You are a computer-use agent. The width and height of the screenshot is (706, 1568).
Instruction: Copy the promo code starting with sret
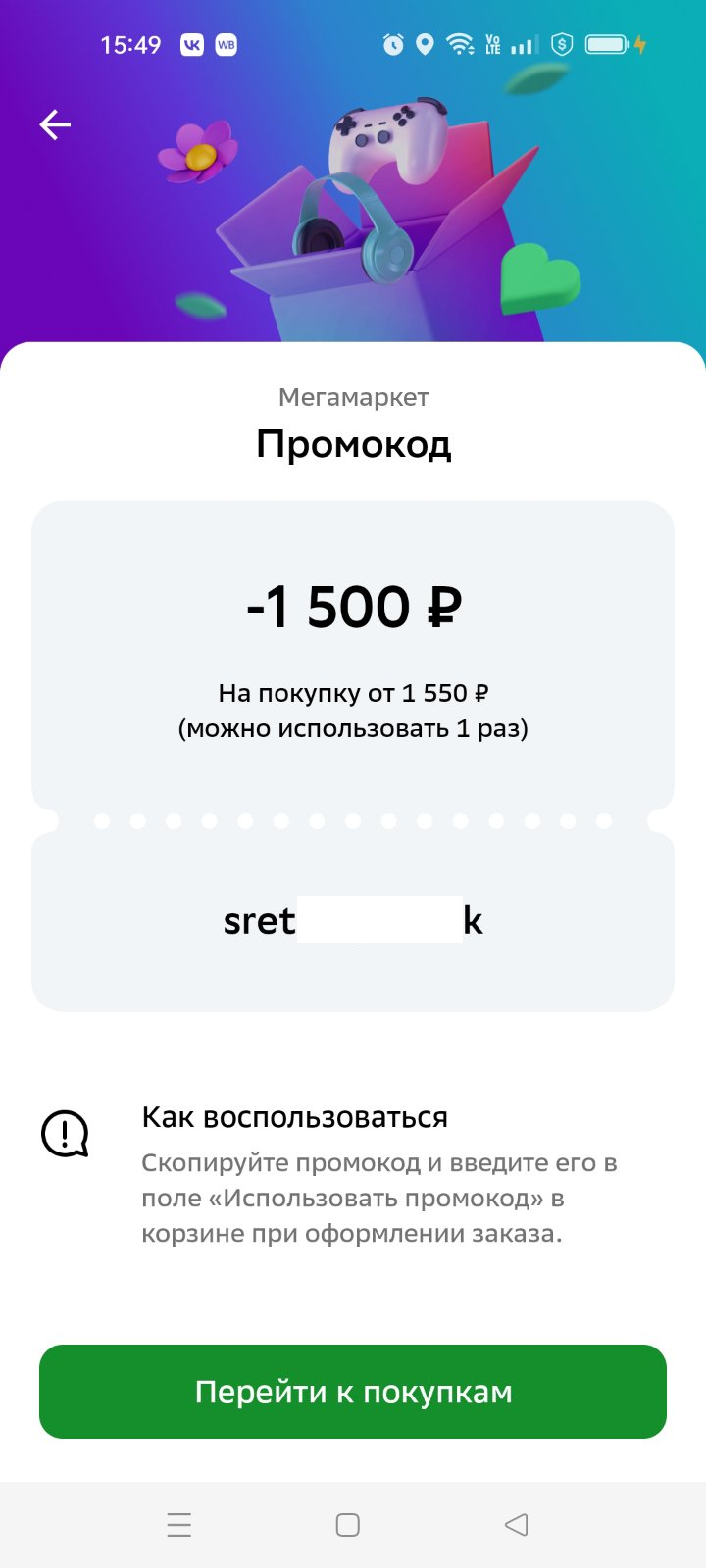pos(353,921)
